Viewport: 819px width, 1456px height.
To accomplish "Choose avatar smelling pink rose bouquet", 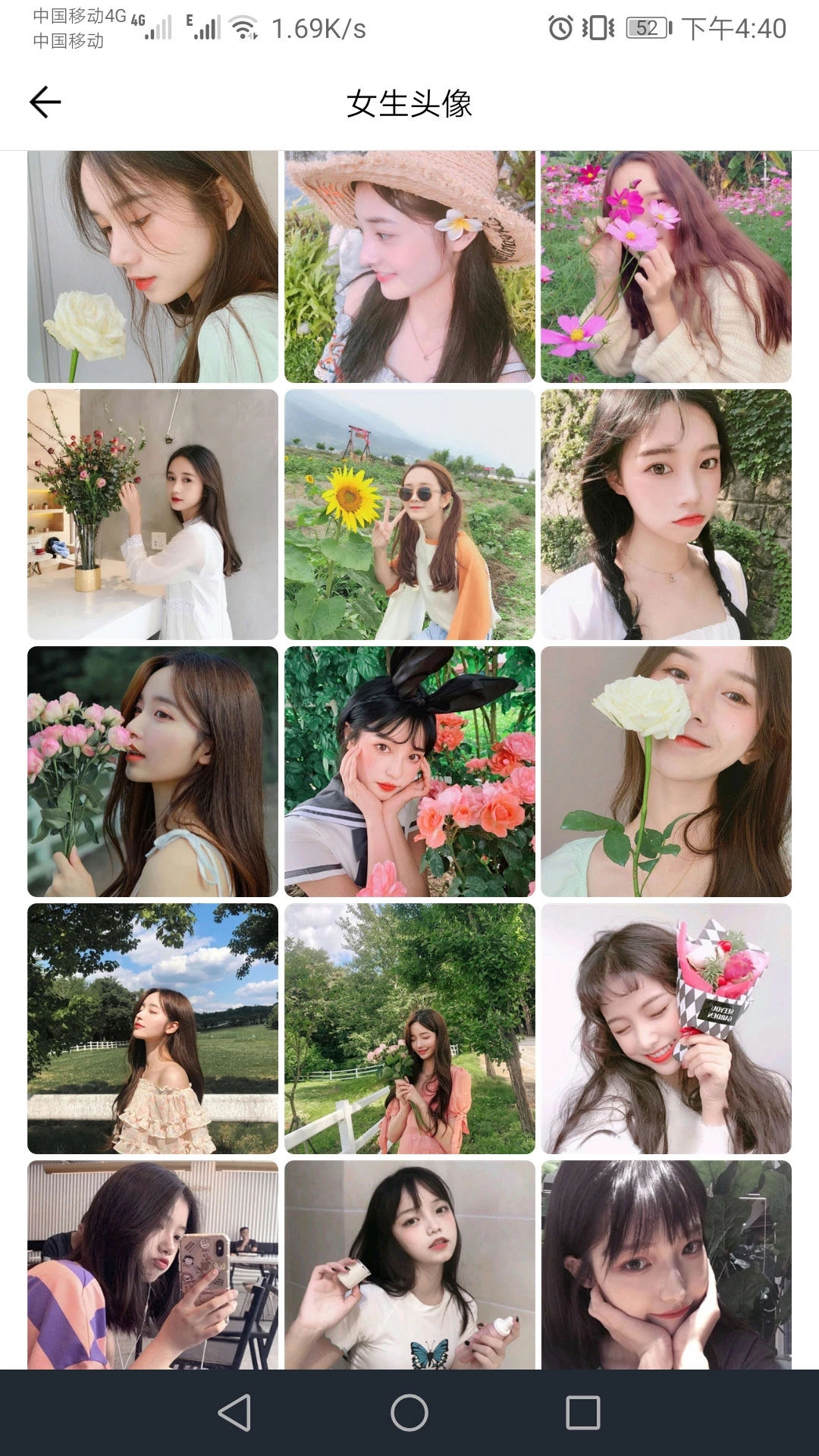I will coord(152,771).
